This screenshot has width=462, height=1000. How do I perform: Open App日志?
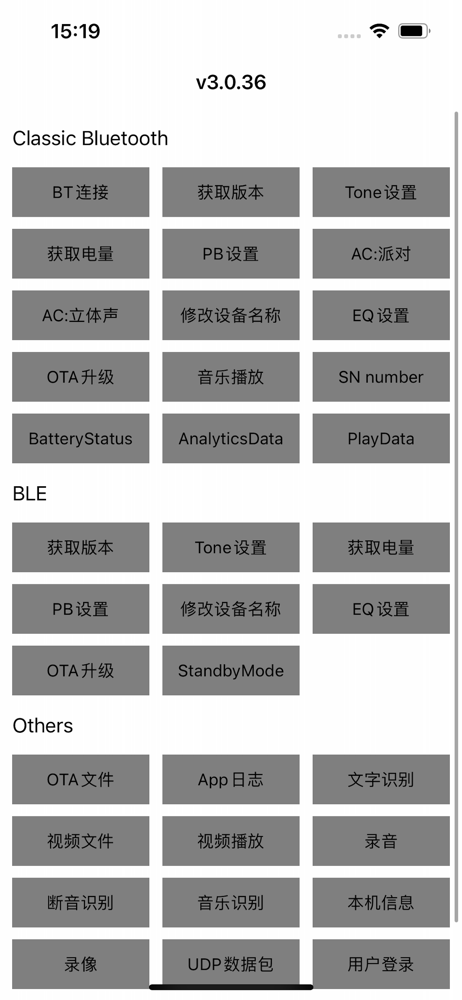click(230, 779)
